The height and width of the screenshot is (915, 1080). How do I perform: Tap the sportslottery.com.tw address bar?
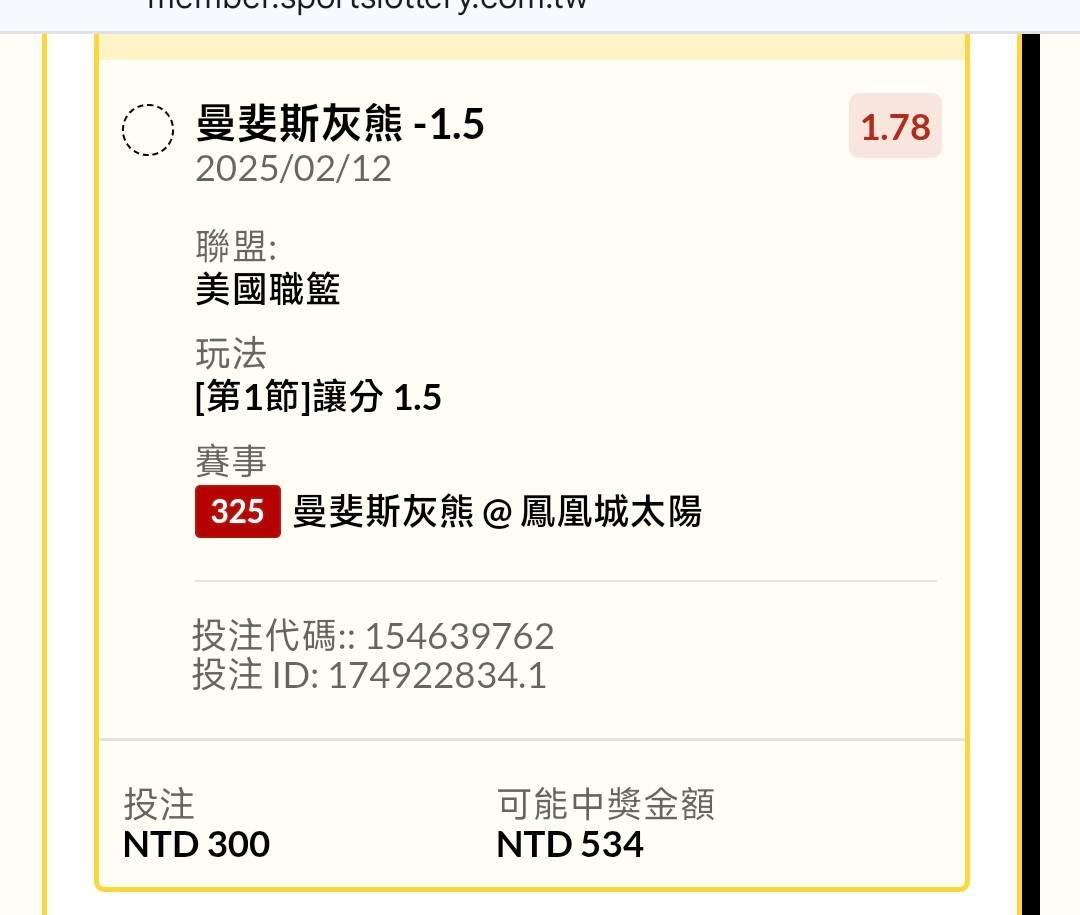pyautogui.click(x=368, y=6)
